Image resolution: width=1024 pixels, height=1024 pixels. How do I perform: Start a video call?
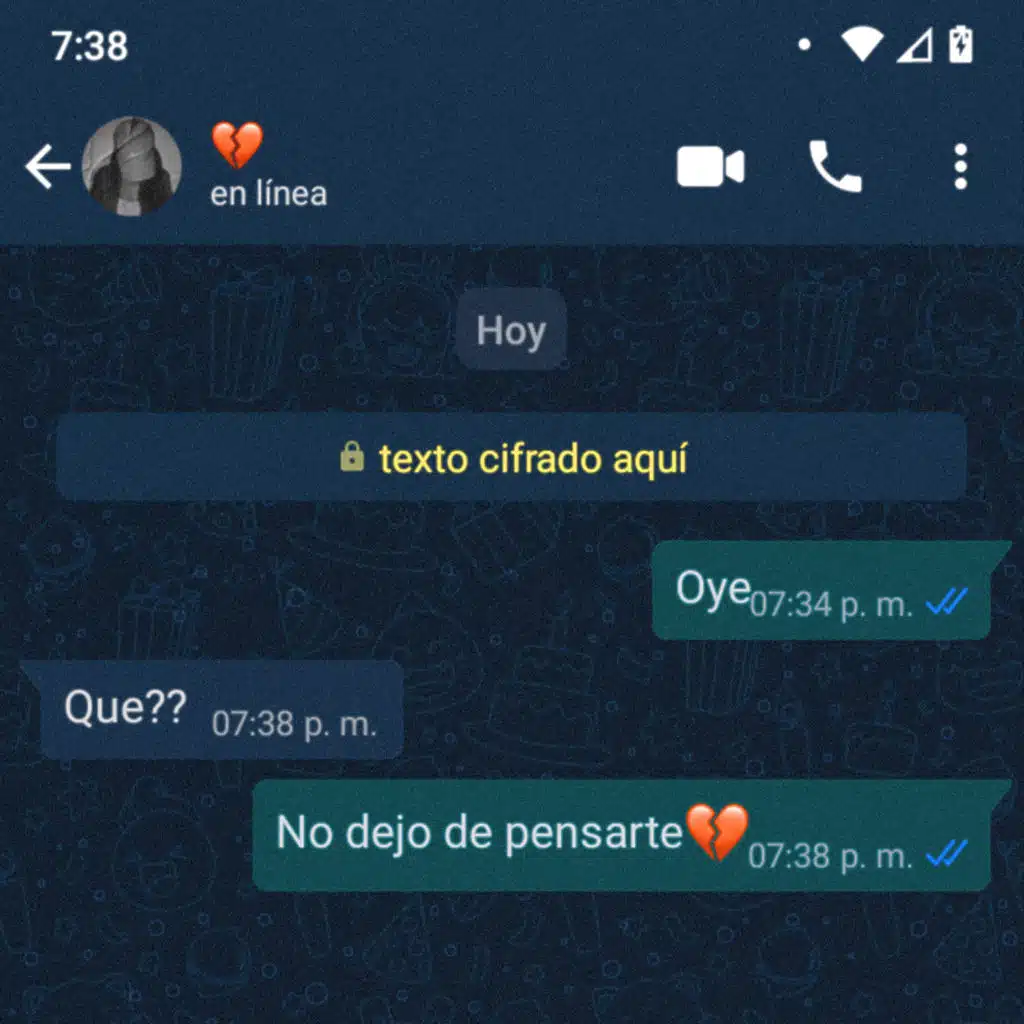pos(710,167)
